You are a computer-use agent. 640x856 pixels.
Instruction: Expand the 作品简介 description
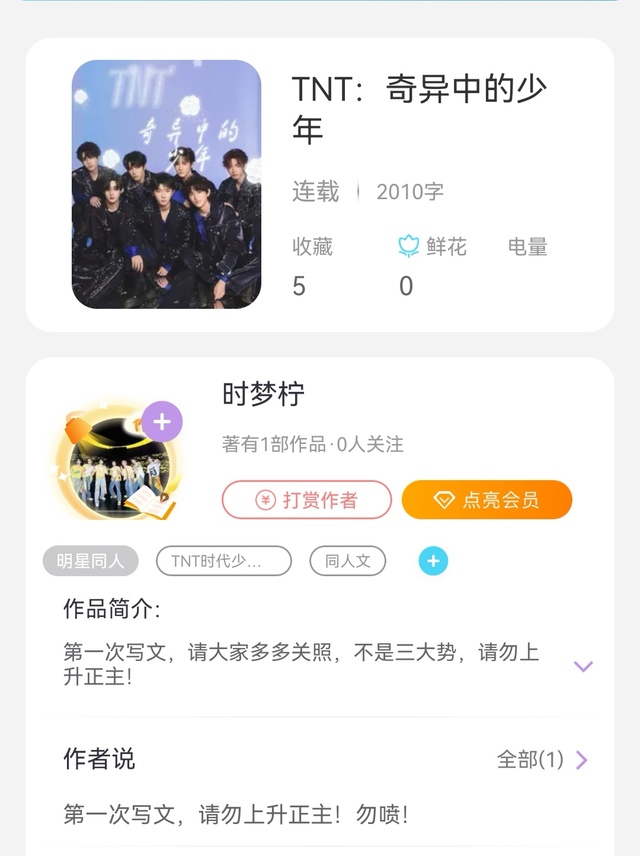click(x=583, y=666)
